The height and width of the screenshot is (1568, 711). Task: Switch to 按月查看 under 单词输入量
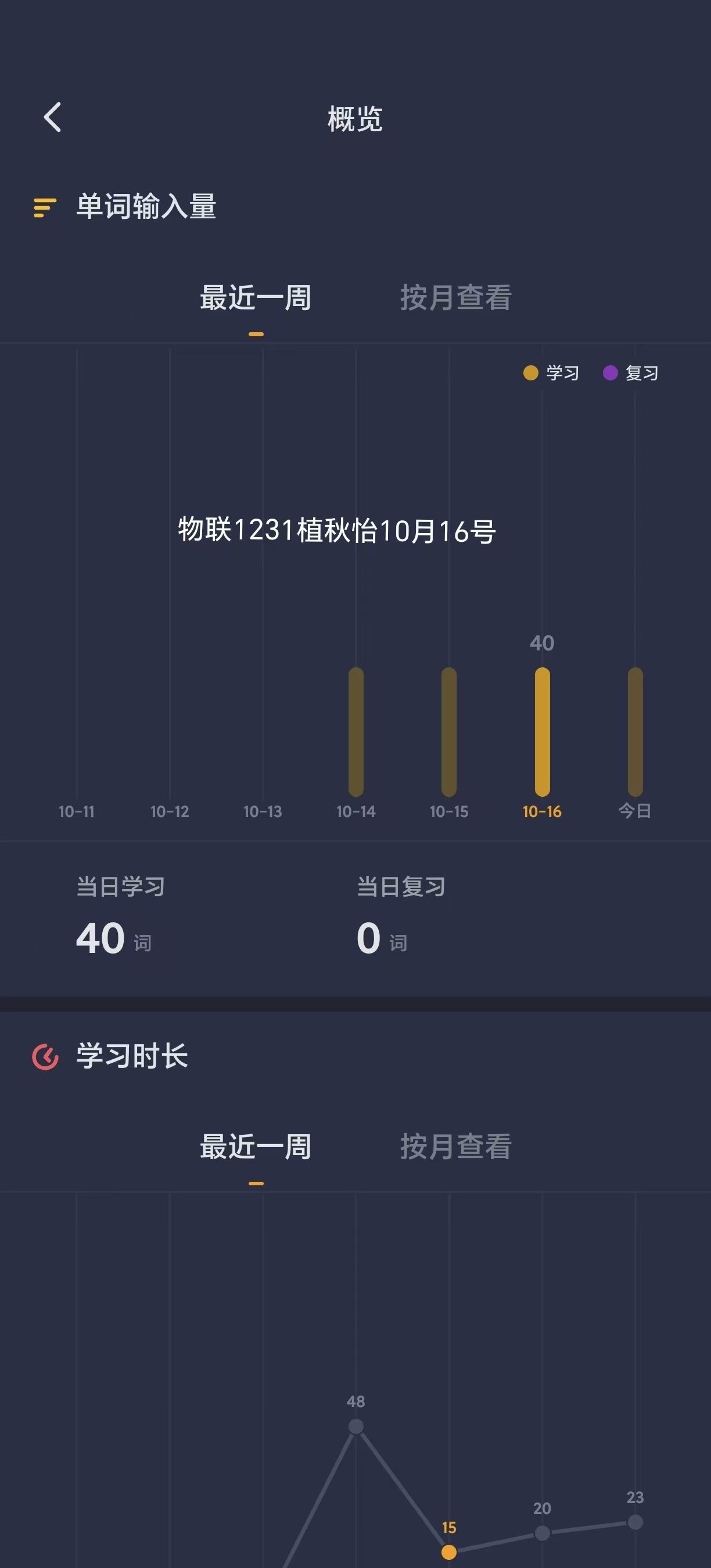pos(455,299)
